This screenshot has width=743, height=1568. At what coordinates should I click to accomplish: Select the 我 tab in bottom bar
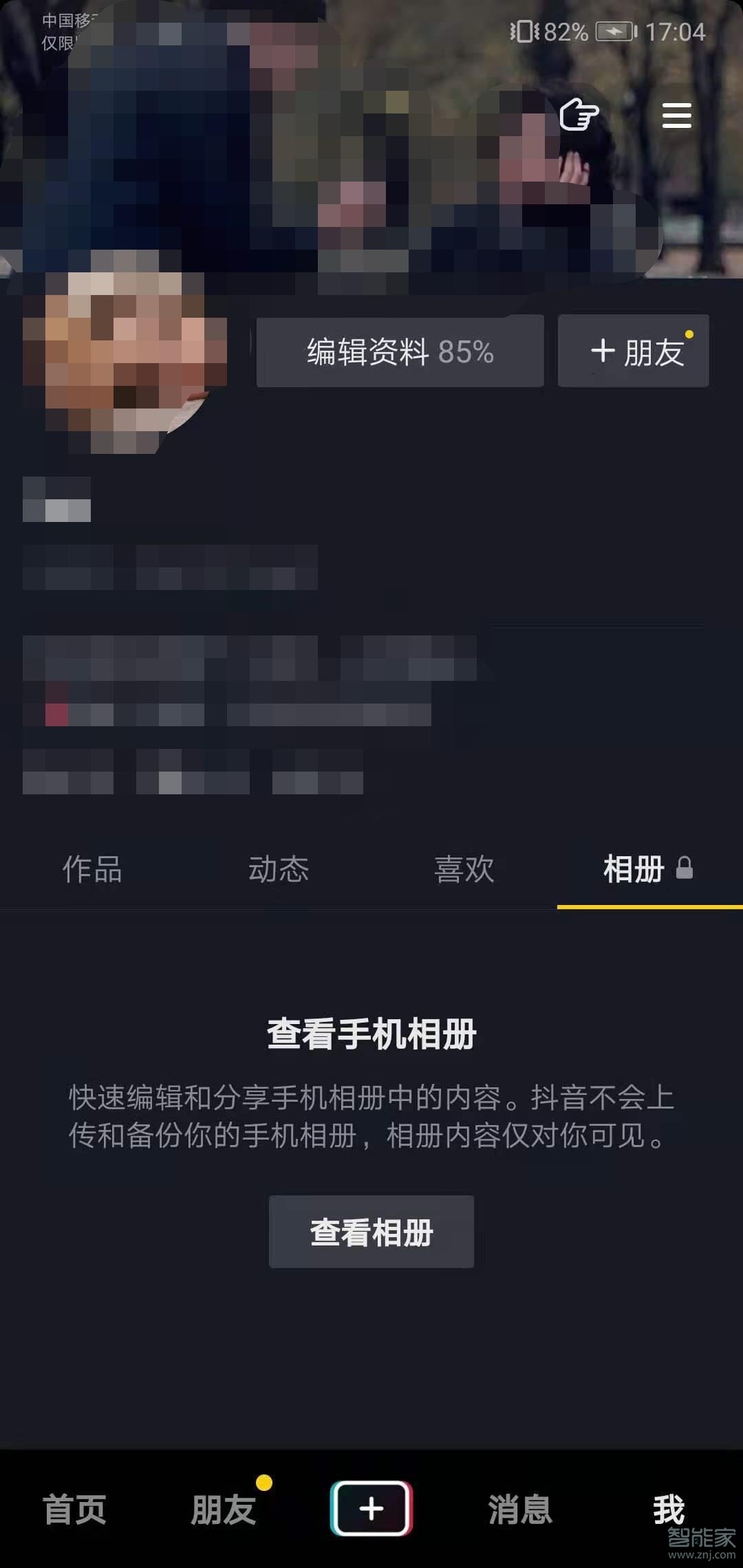pos(669,1510)
